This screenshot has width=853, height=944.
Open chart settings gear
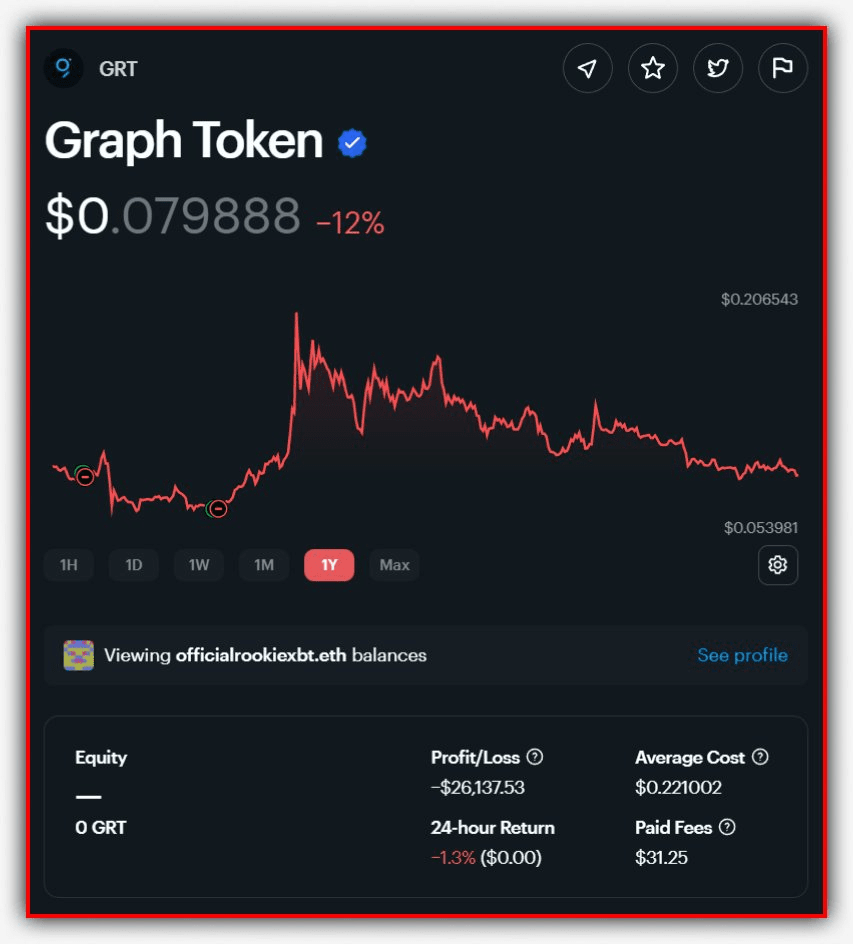pyautogui.click(x=778, y=565)
